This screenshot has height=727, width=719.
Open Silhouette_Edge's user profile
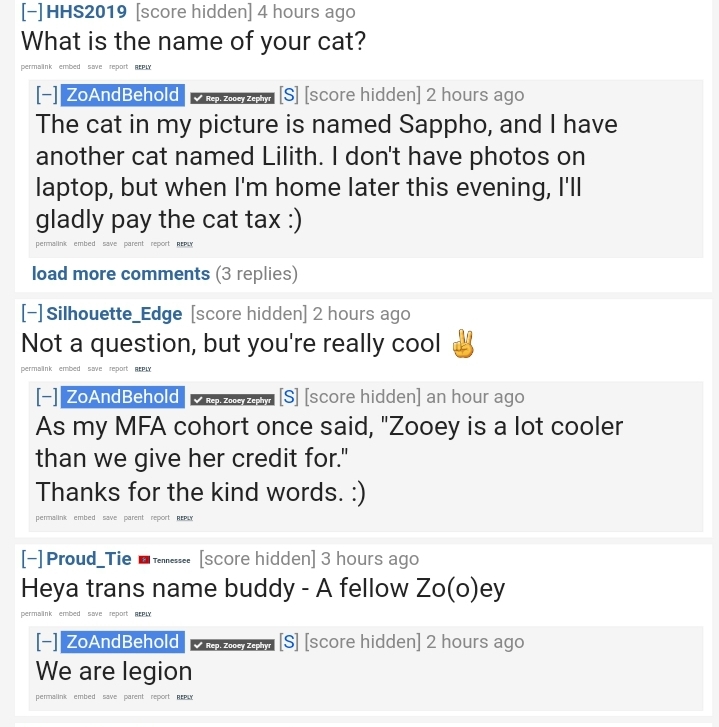(114, 314)
